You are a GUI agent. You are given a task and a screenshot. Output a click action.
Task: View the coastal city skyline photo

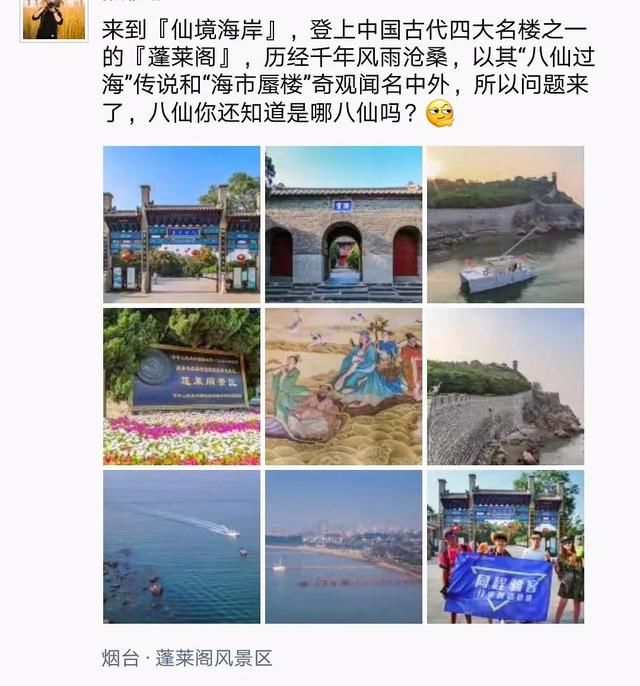tap(343, 547)
